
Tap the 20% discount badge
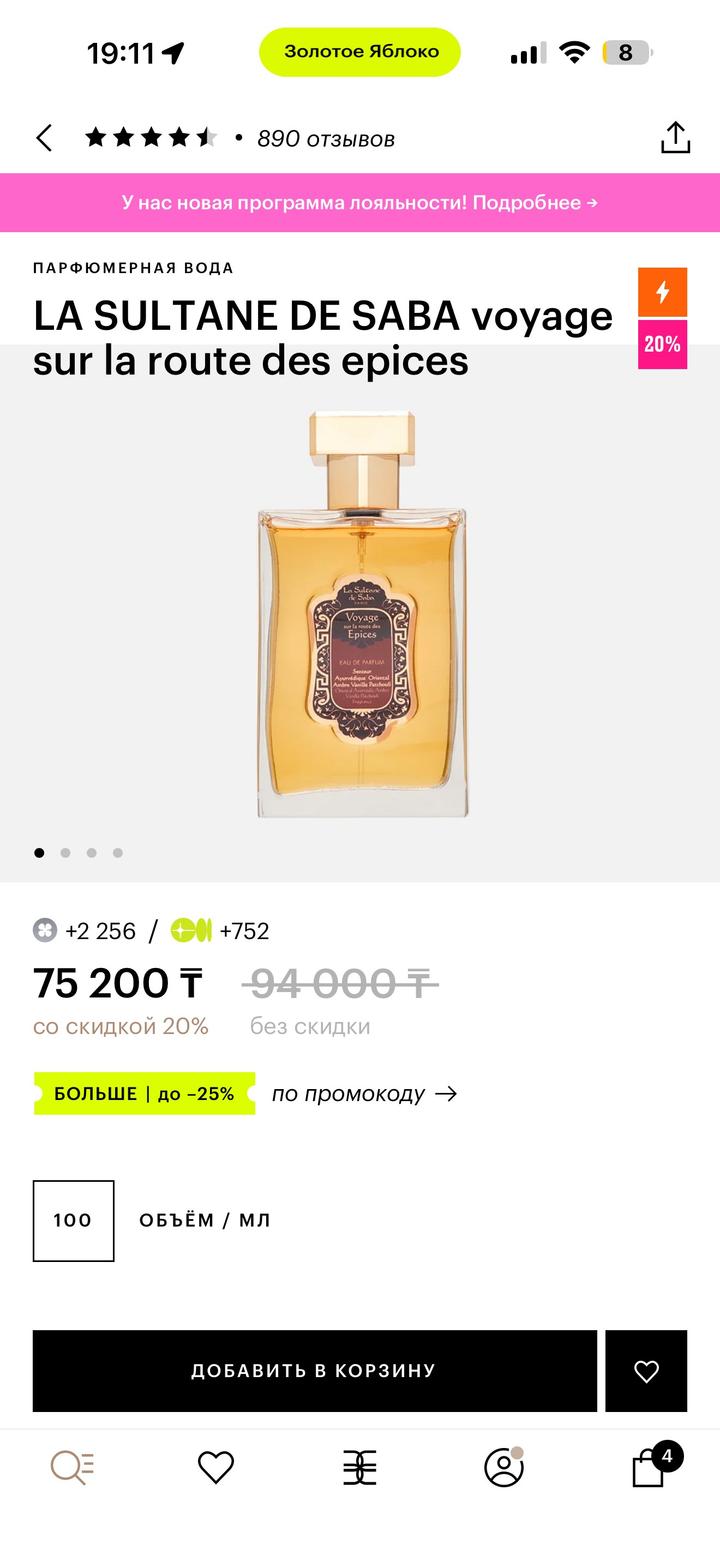pyautogui.click(x=662, y=344)
